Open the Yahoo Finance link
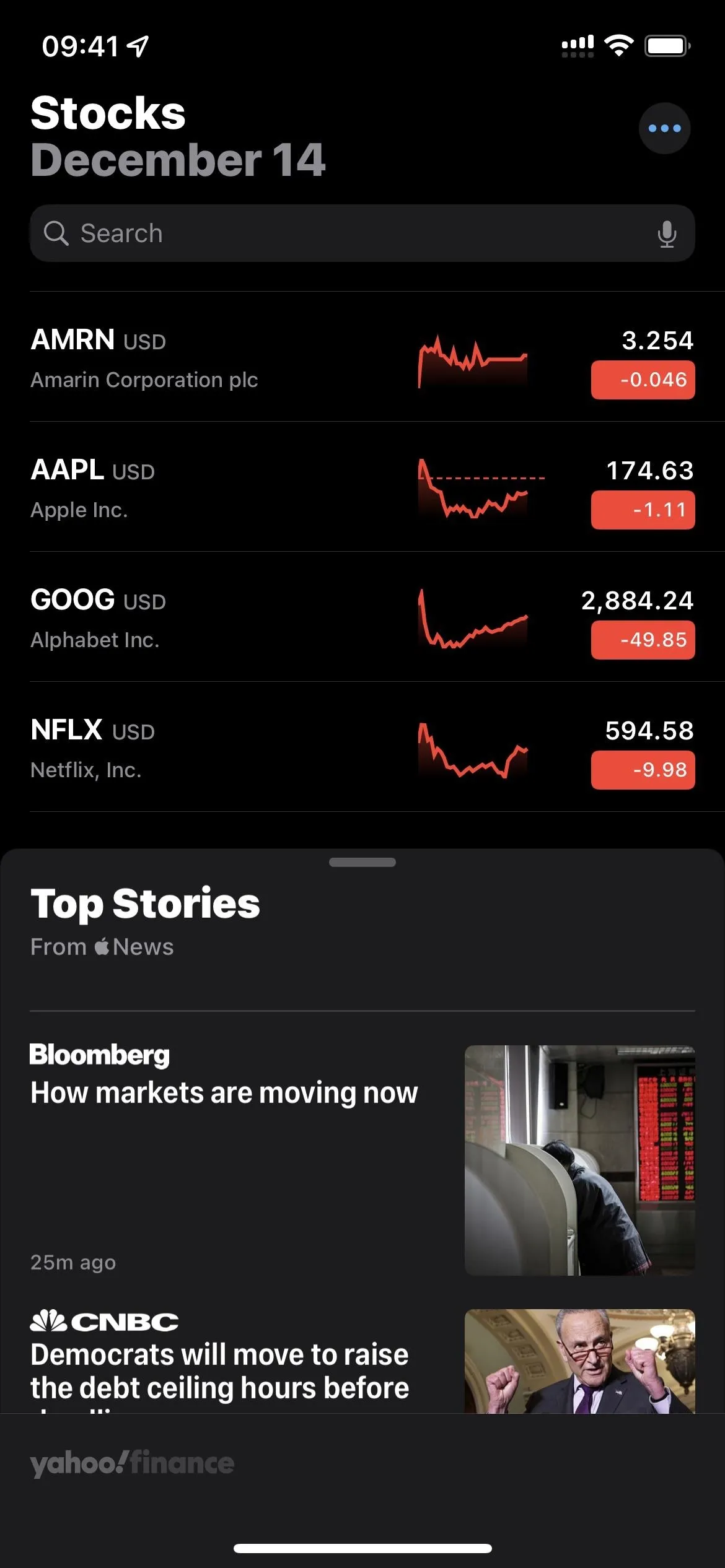Image resolution: width=725 pixels, height=1568 pixels. [132, 1464]
